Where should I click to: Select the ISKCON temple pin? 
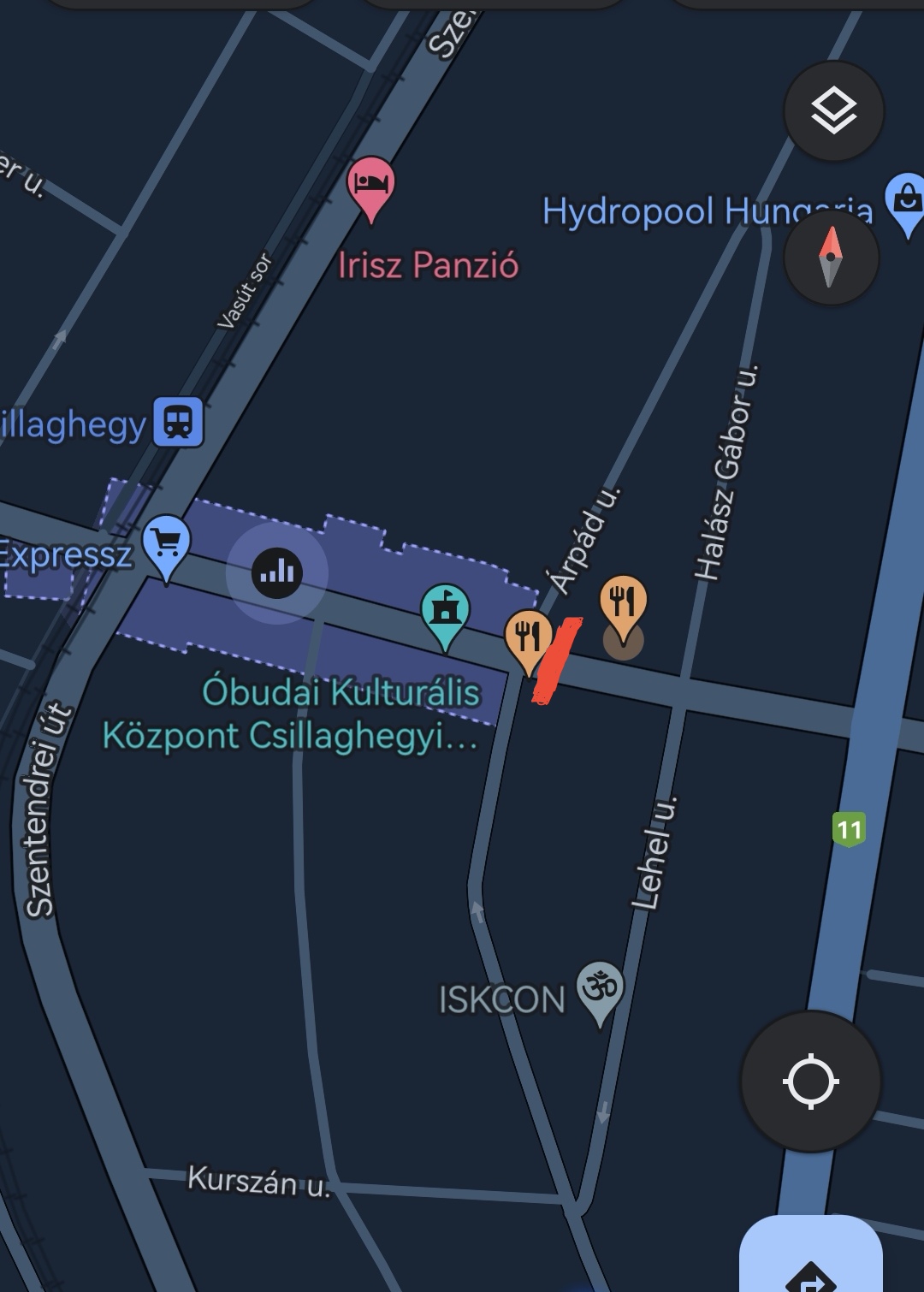pos(600,988)
